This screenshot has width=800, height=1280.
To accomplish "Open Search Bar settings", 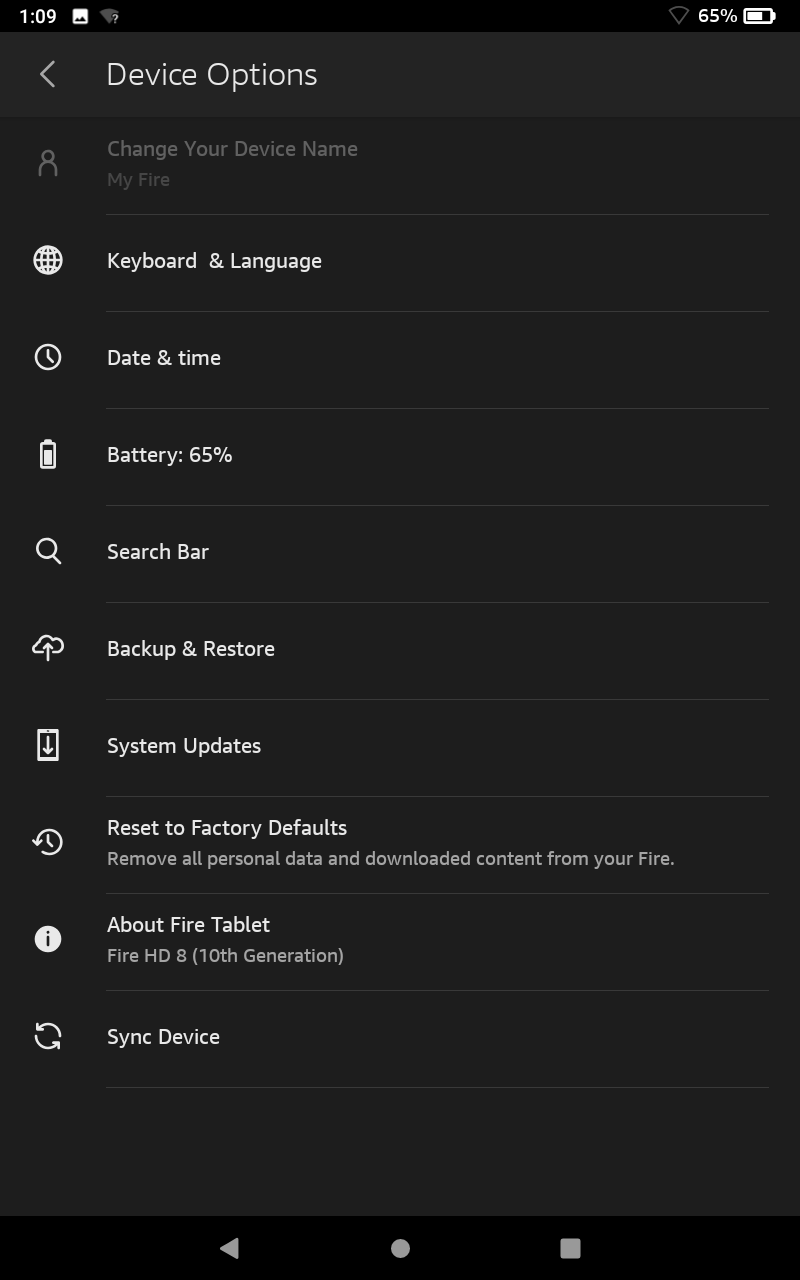I will [x=400, y=553].
